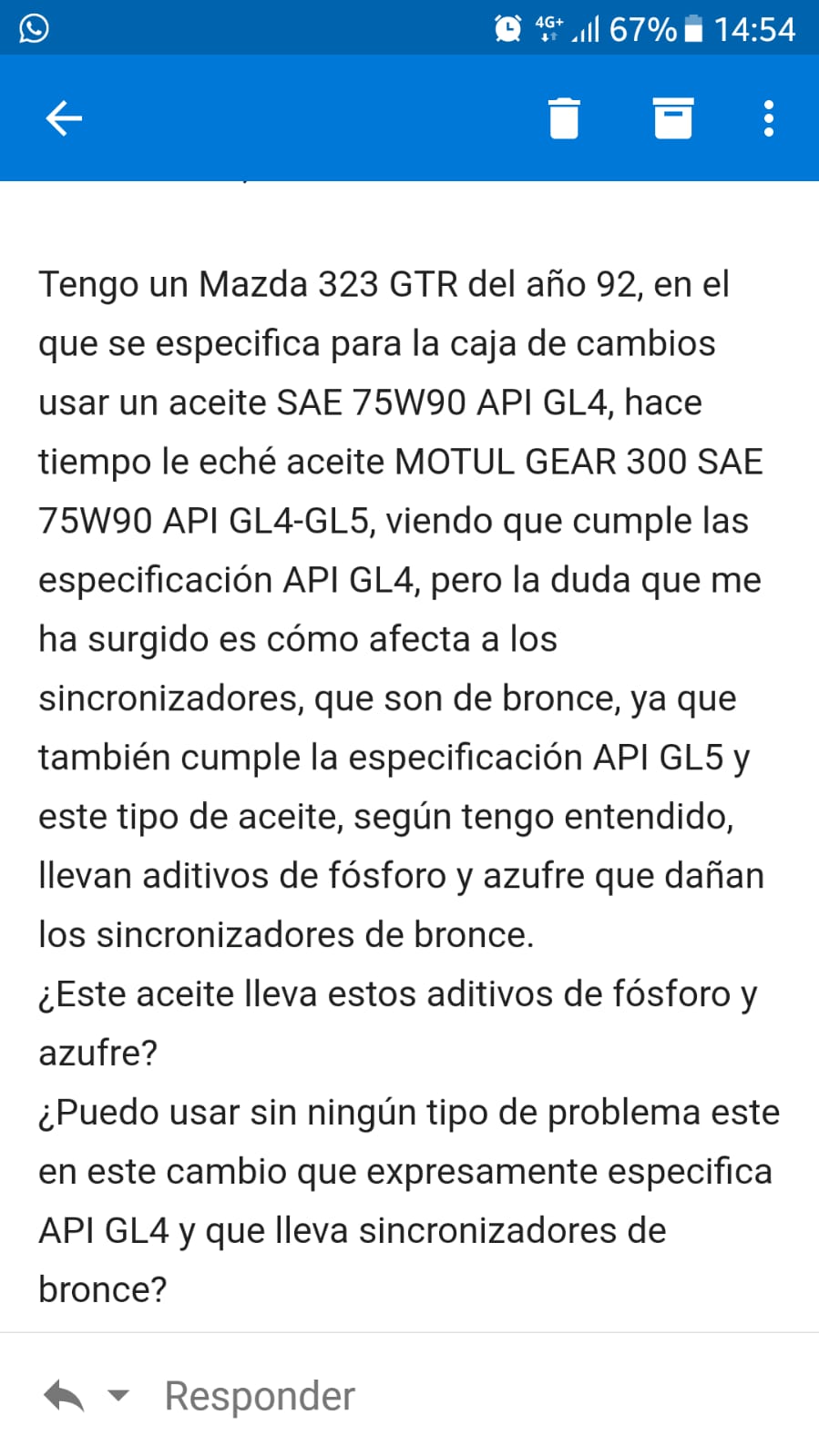Viewport: 819px width, 1456px height.
Task: Tap the Responder field
Action: click(x=260, y=1396)
